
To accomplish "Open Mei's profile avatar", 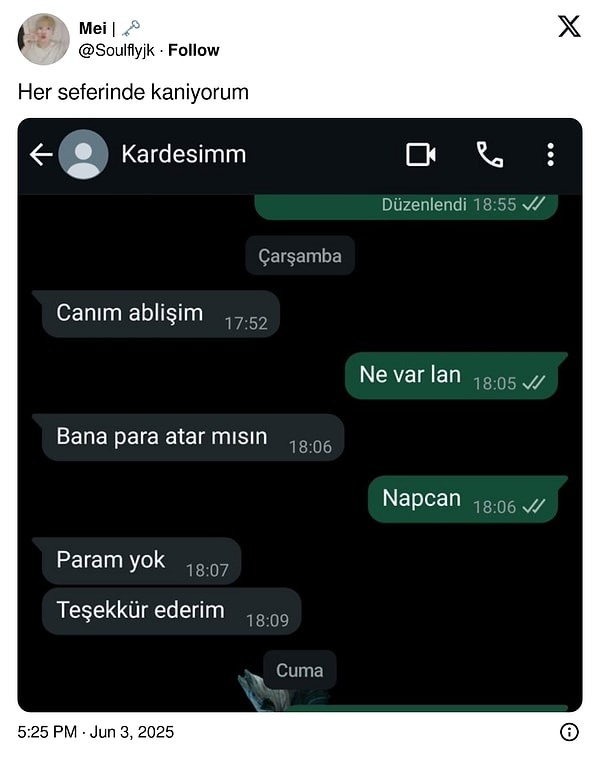I will click(43, 40).
